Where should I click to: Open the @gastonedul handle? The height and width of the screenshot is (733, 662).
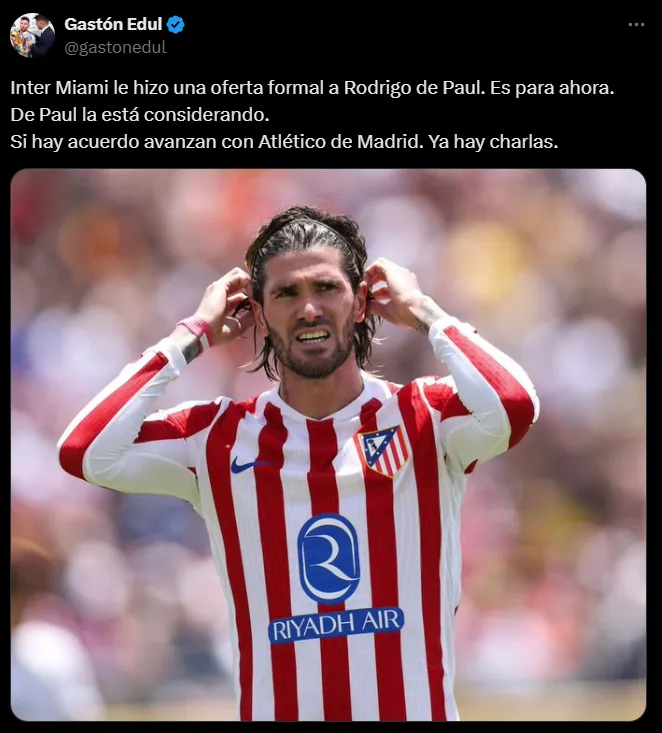115,47
